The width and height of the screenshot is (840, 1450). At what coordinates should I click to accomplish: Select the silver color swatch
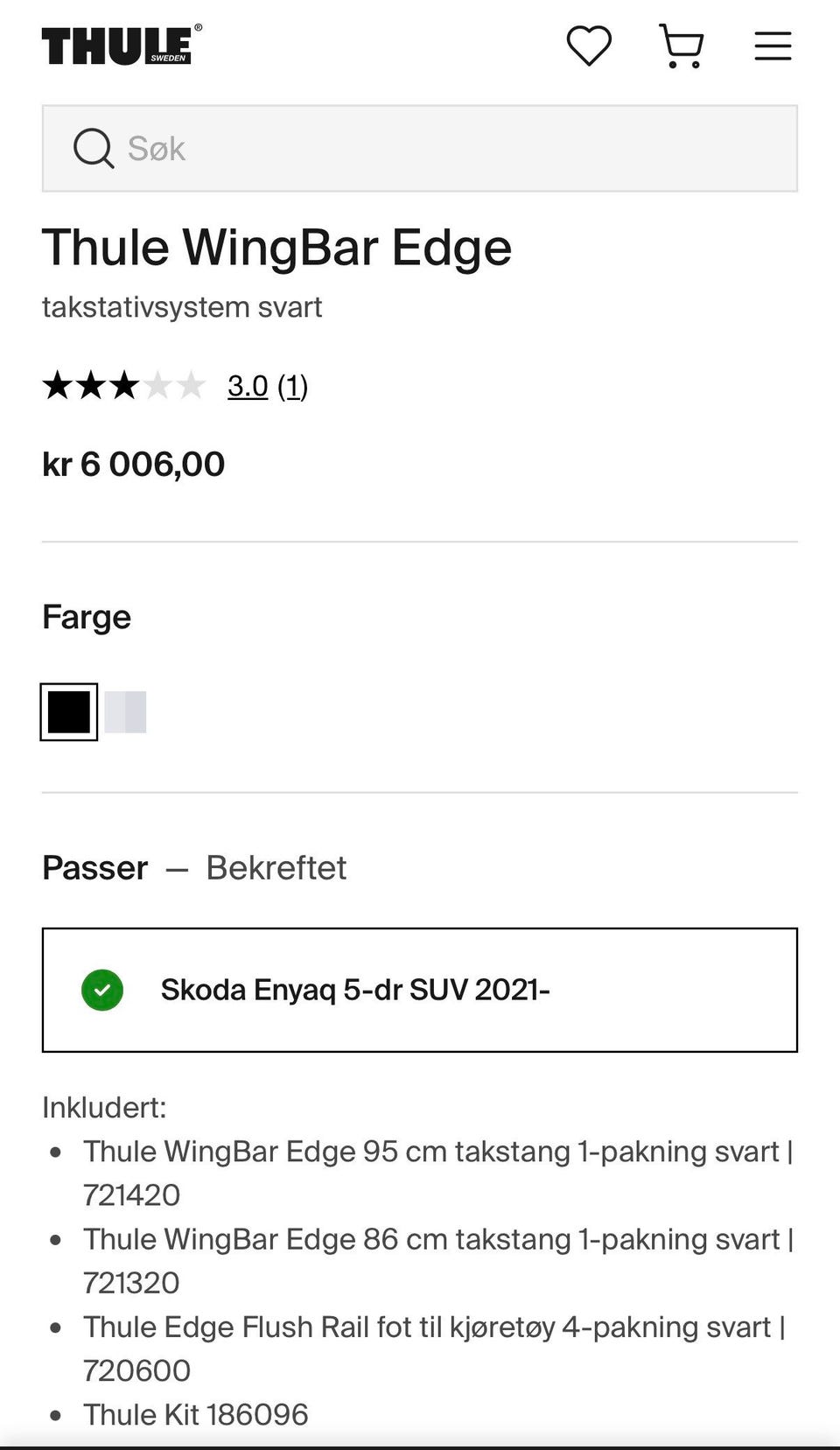(126, 712)
